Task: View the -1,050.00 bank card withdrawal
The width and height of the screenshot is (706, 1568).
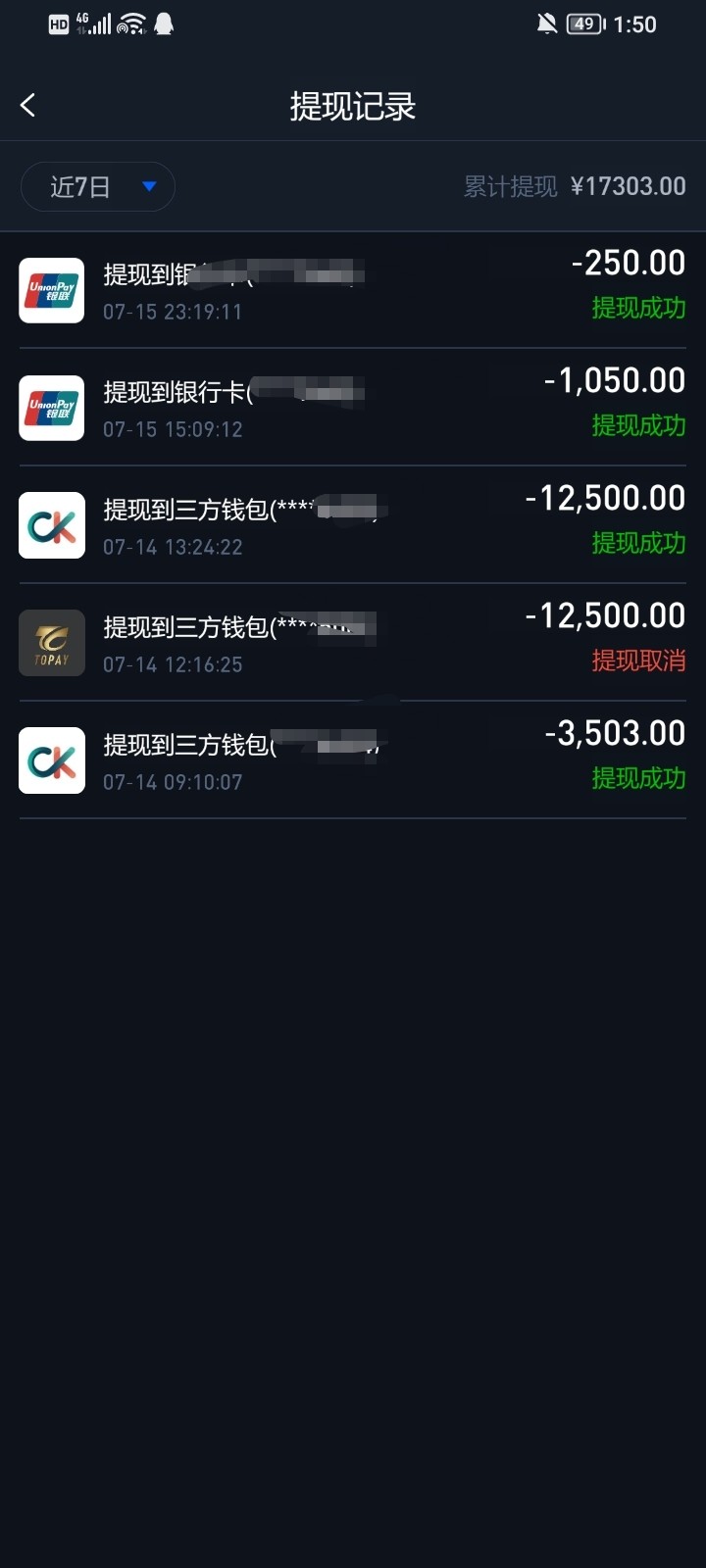Action: pyautogui.click(x=353, y=408)
